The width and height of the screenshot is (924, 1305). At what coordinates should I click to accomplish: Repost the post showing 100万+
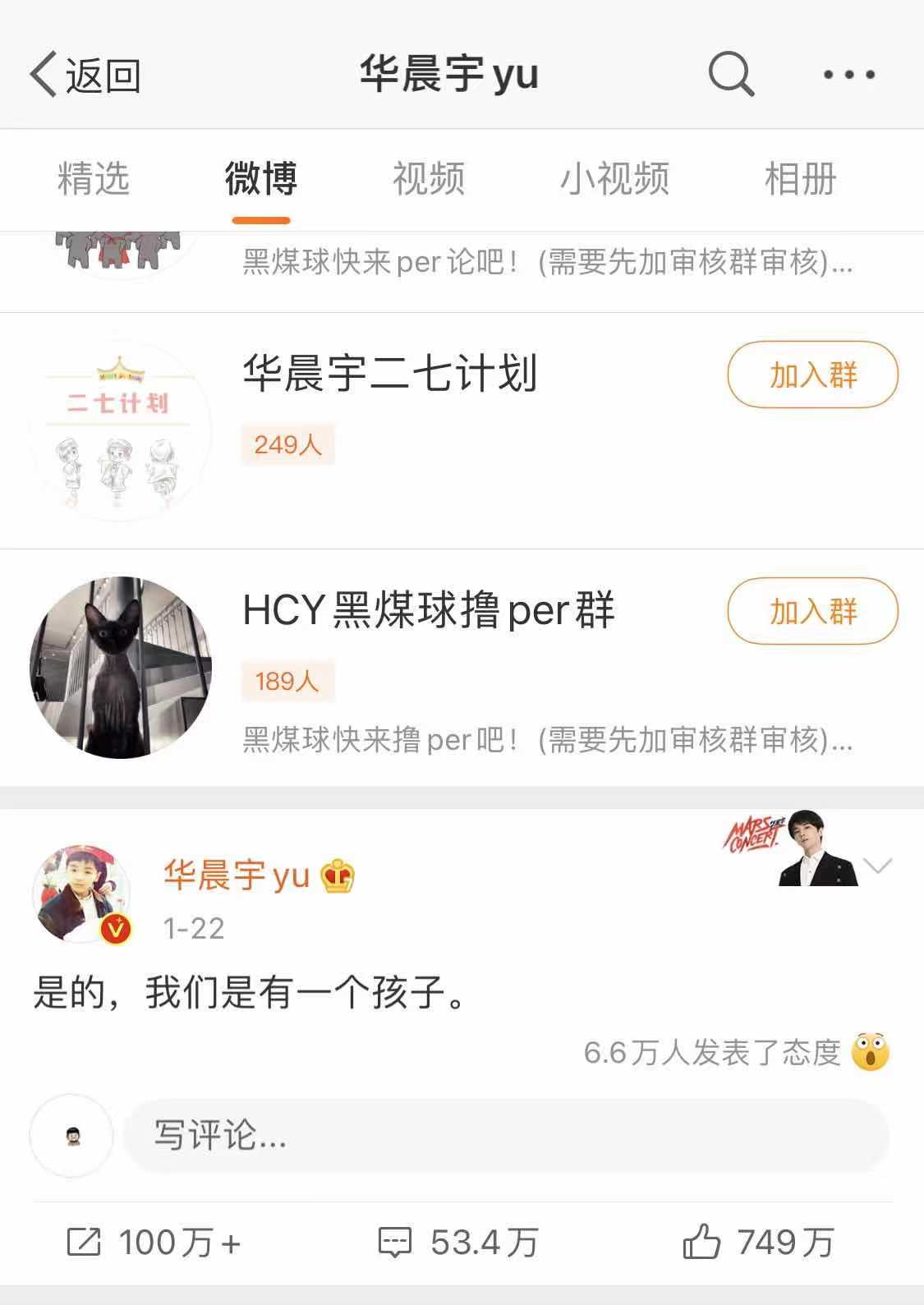(x=154, y=1243)
